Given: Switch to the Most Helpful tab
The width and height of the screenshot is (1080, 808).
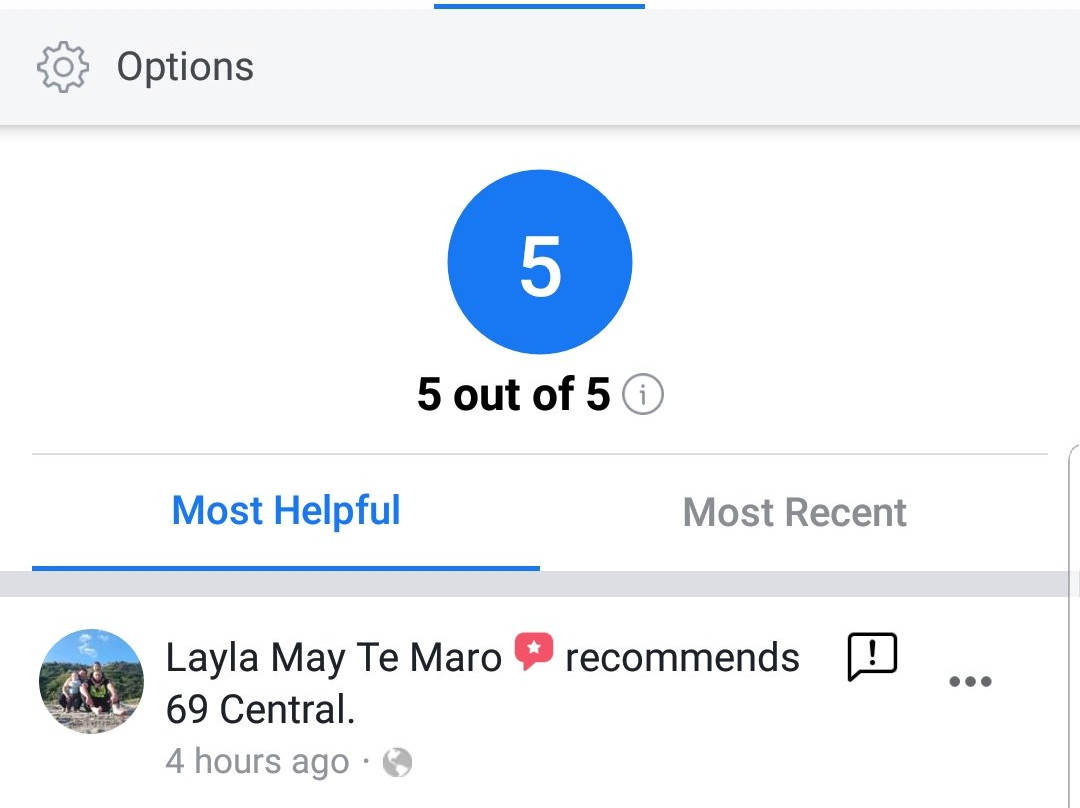Looking at the screenshot, I should pyautogui.click(x=286, y=511).
